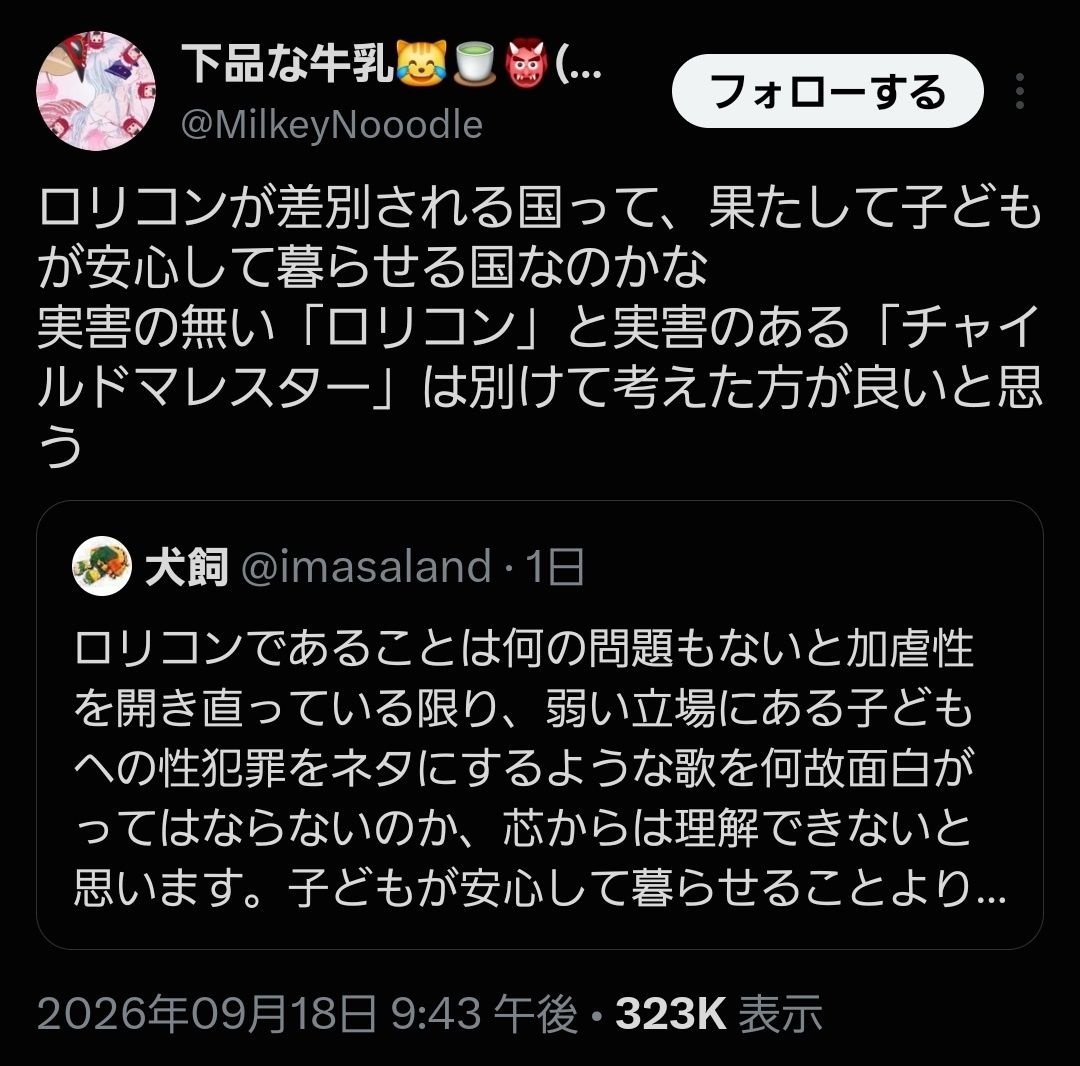The height and width of the screenshot is (1066, 1080).
Task: View the 323K 表示 view stats
Action: 719,1014
